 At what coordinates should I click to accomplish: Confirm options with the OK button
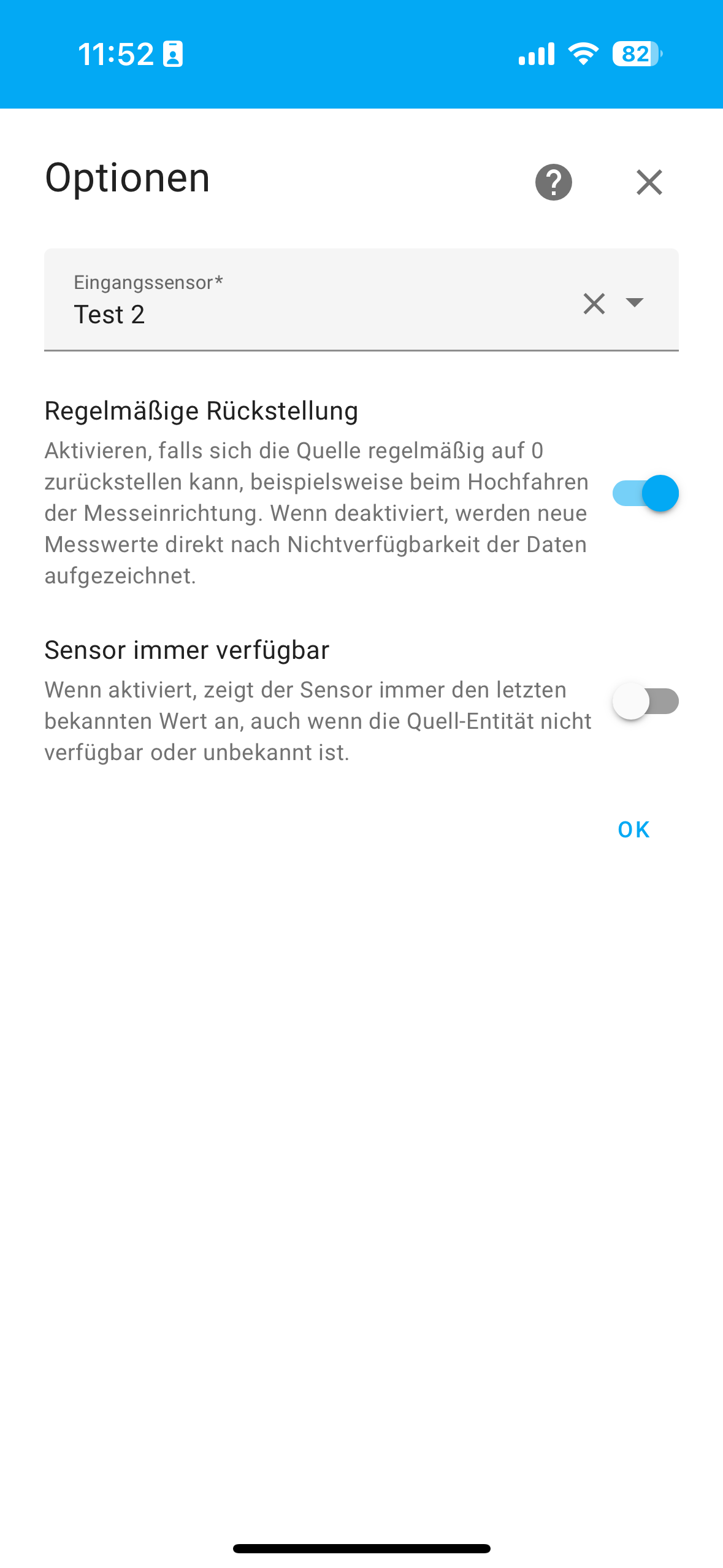pos(633,829)
